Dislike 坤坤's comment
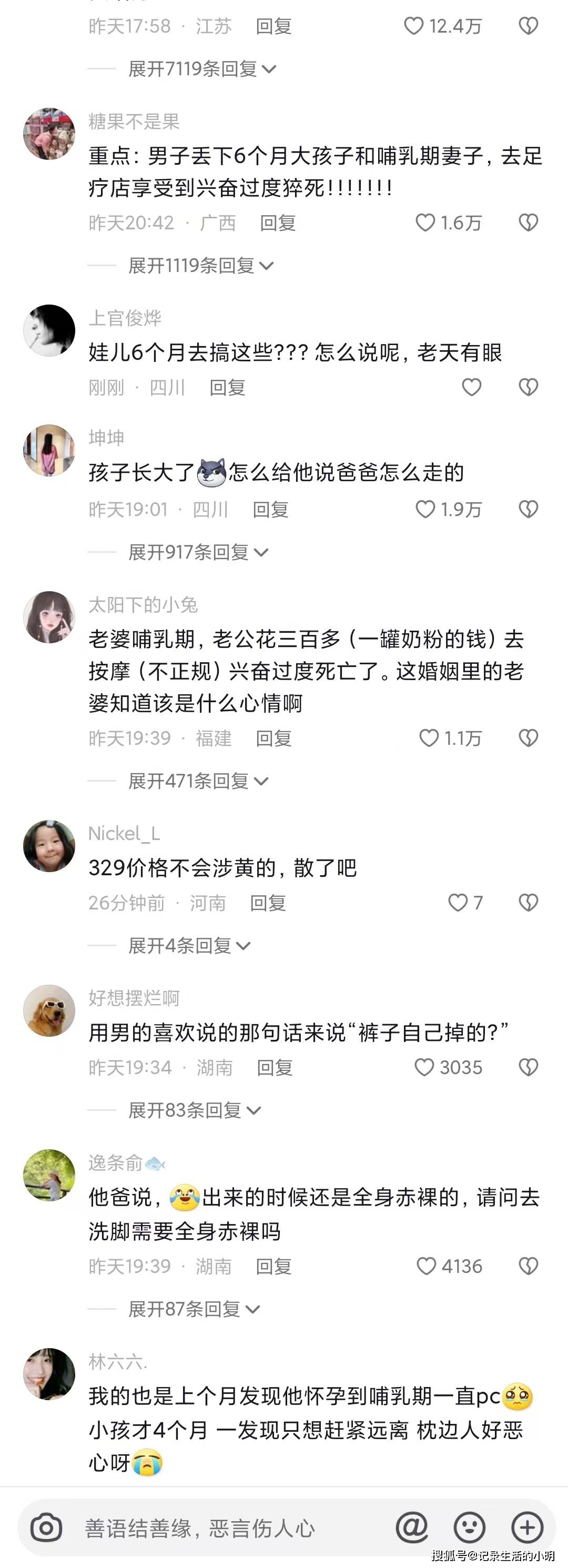 (x=528, y=510)
